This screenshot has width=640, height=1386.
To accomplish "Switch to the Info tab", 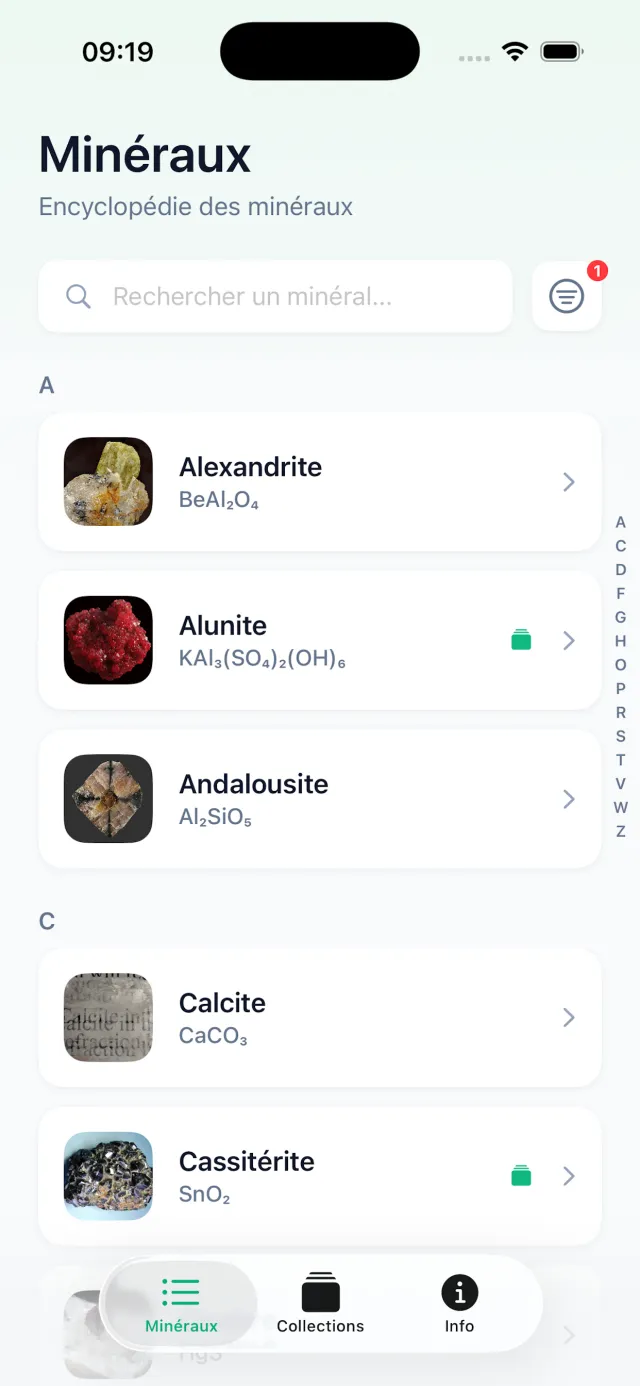I will click(459, 1304).
